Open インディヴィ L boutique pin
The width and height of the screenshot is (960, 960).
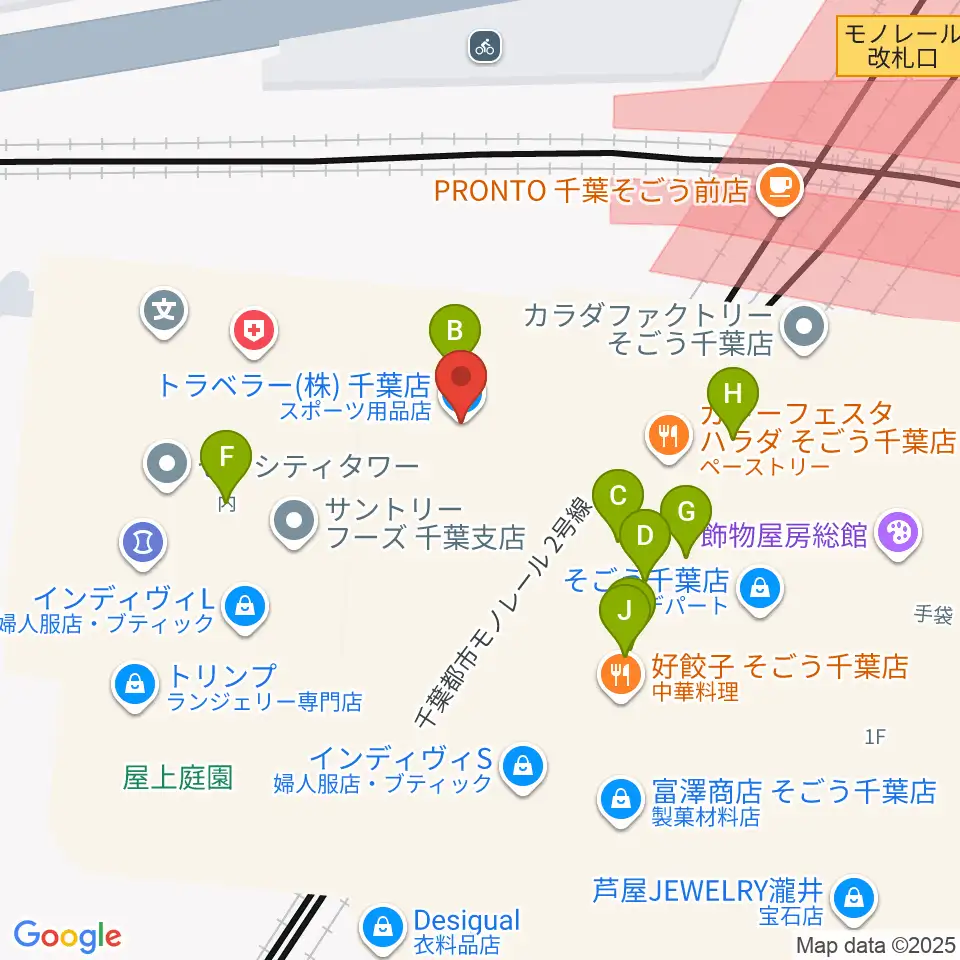245,608
